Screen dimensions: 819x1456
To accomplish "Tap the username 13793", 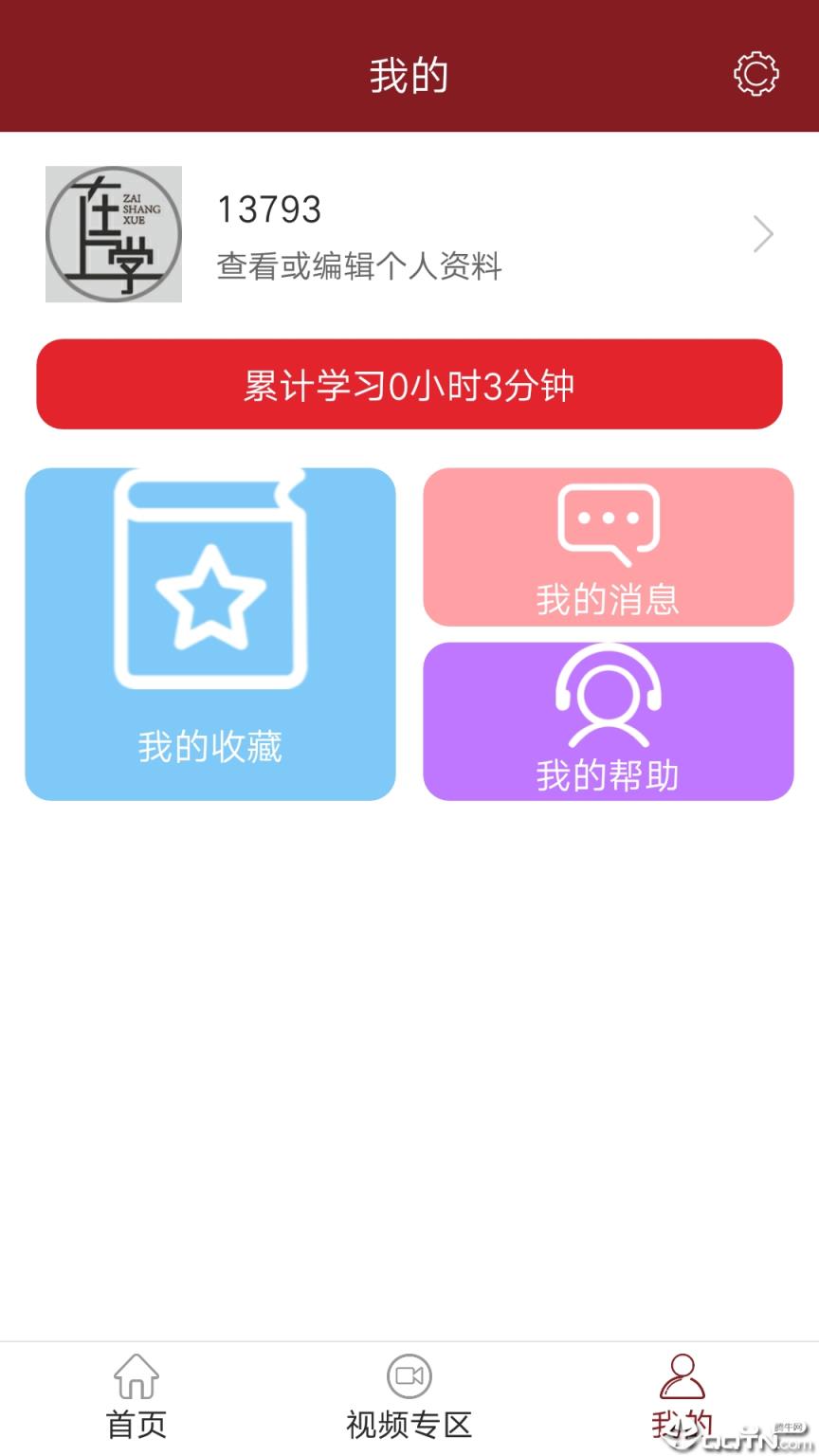I will point(268,209).
